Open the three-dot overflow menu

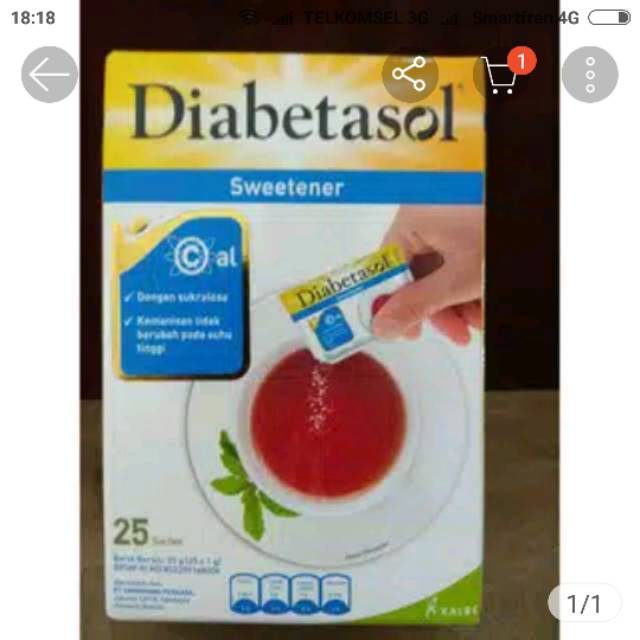(x=590, y=74)
